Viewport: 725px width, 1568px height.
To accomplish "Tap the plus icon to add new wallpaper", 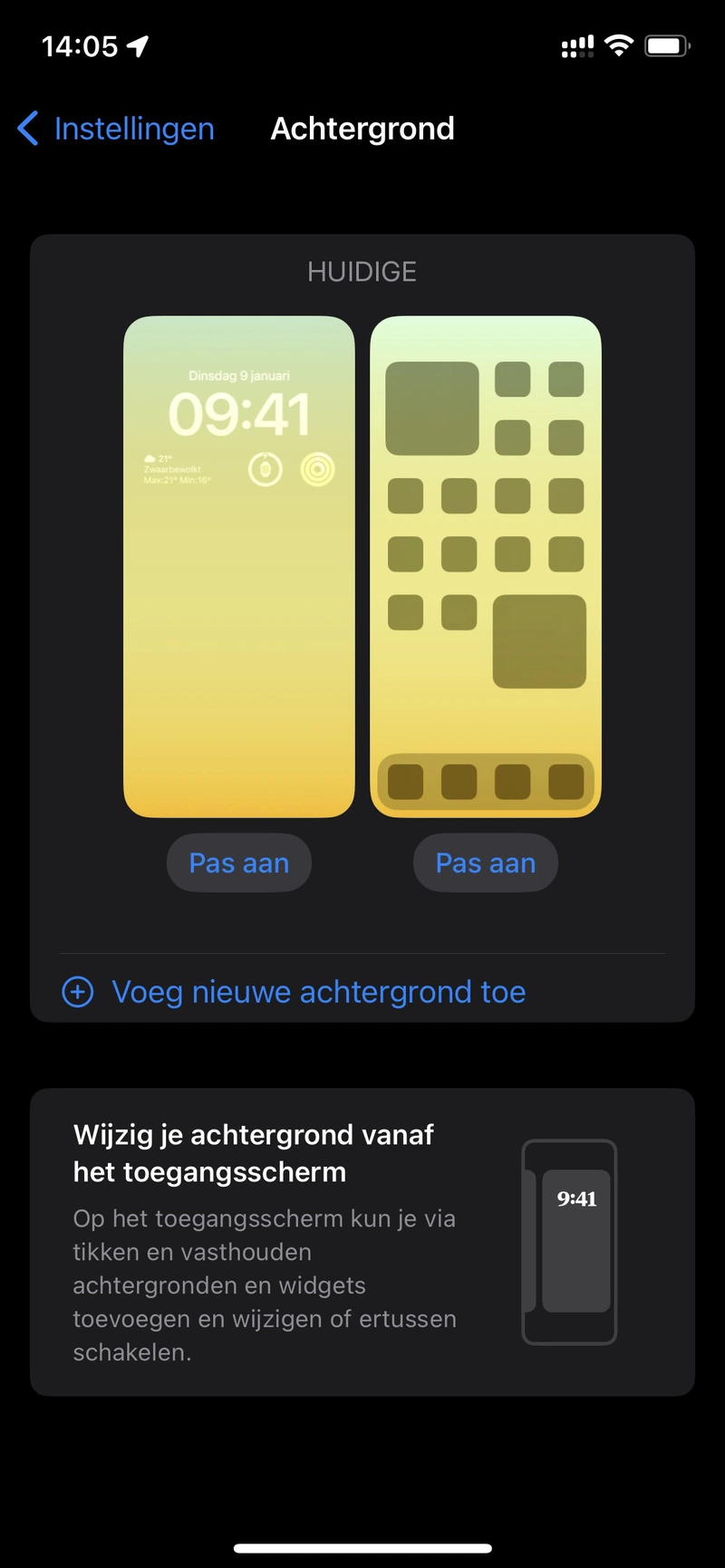I will [x=78, y=992].
